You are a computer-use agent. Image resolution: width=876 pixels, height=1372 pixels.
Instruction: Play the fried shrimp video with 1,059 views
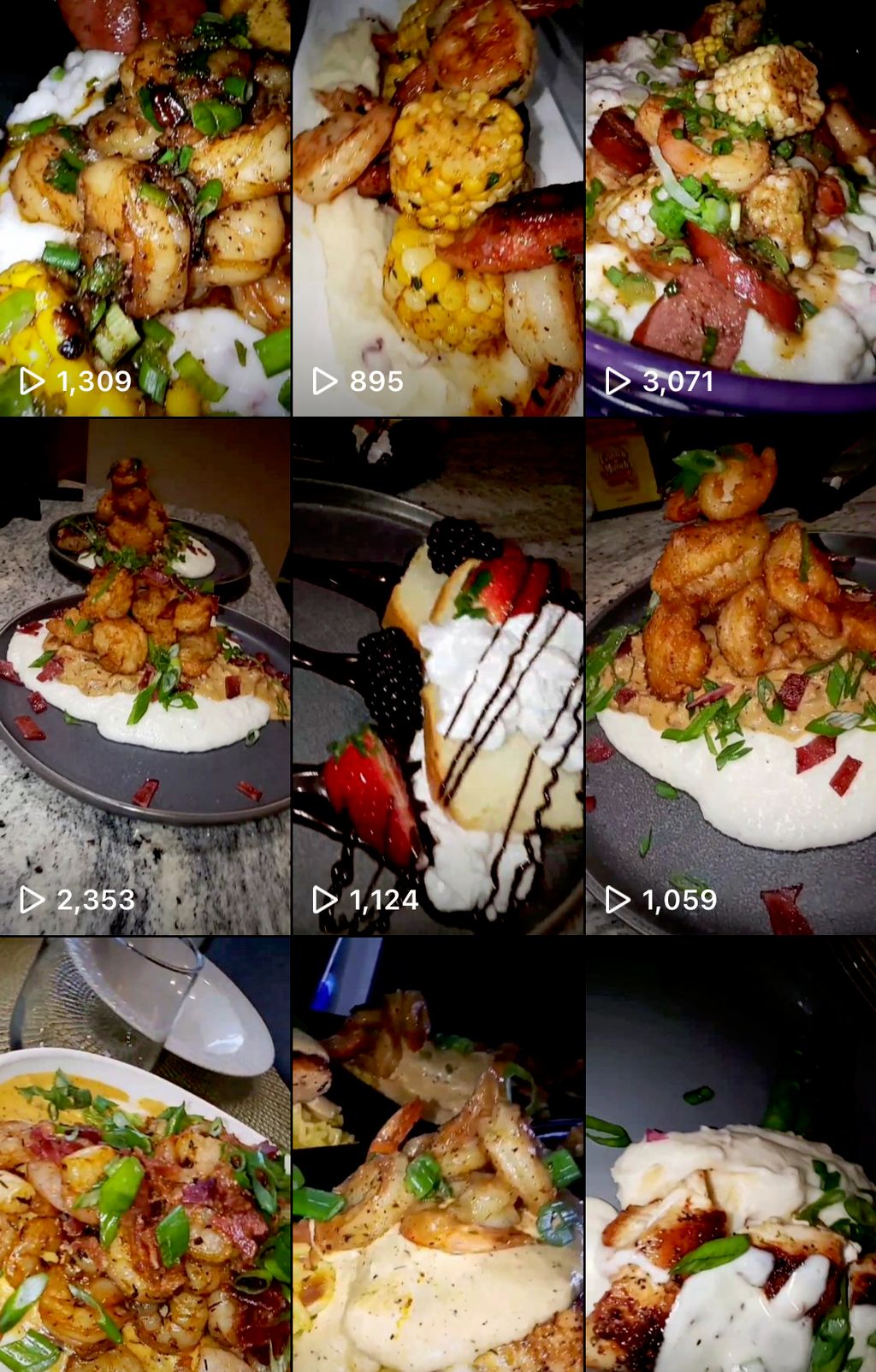[731, 676]
